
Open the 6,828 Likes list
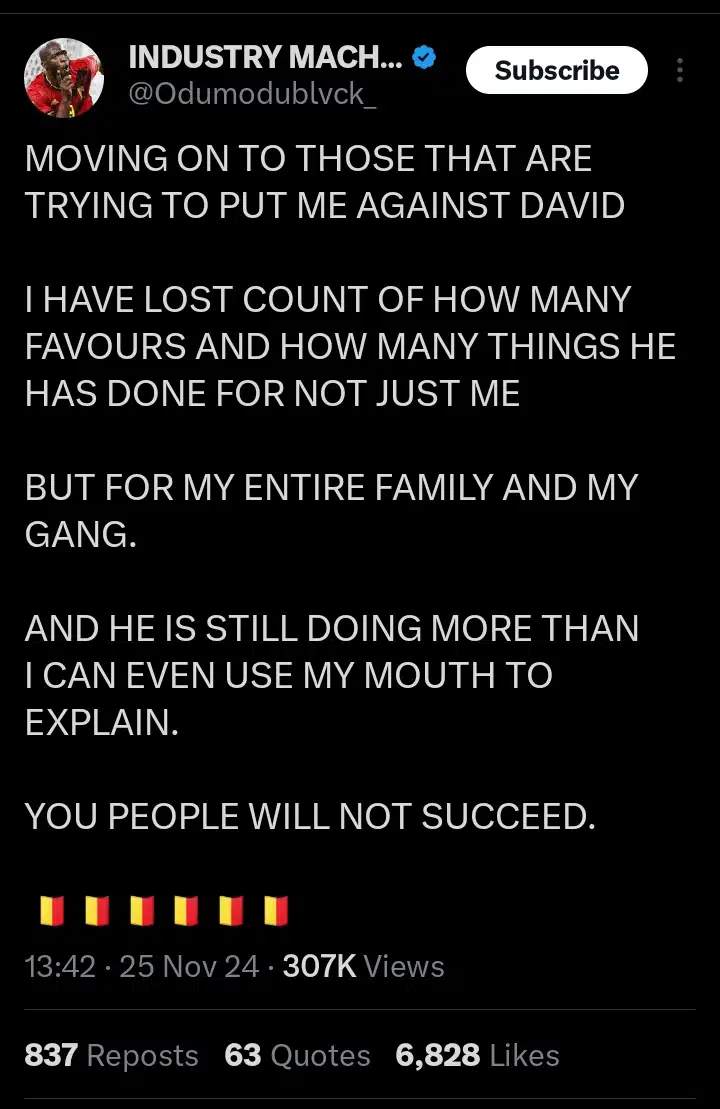(x=480, y=1055)
